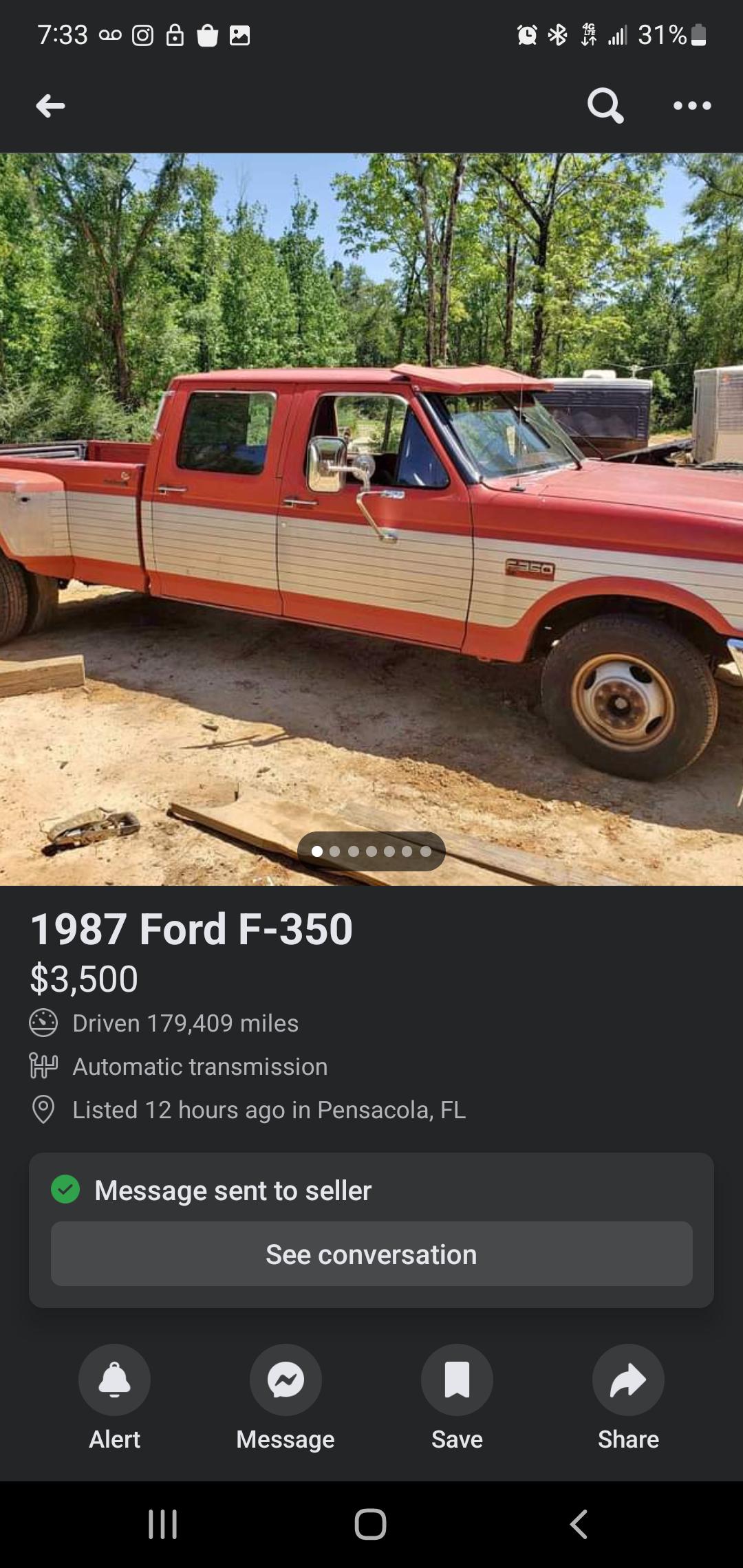Tap the transmission gearbox icon

[x=42, y=1066]
